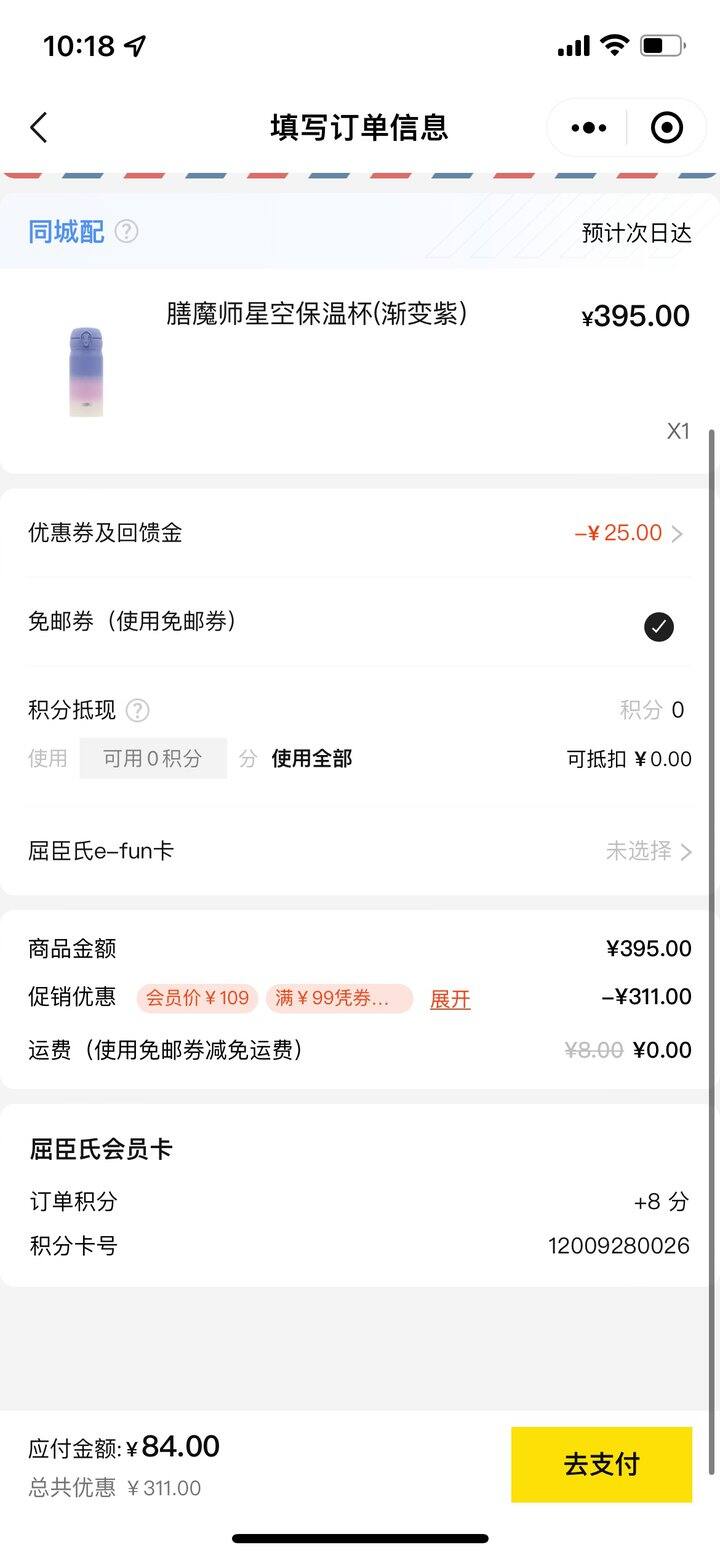Viewport: 720px width, 1558px height.
Task: Open 优惠券及回馈金 coupon selection
Action: (x=360, y=533)
